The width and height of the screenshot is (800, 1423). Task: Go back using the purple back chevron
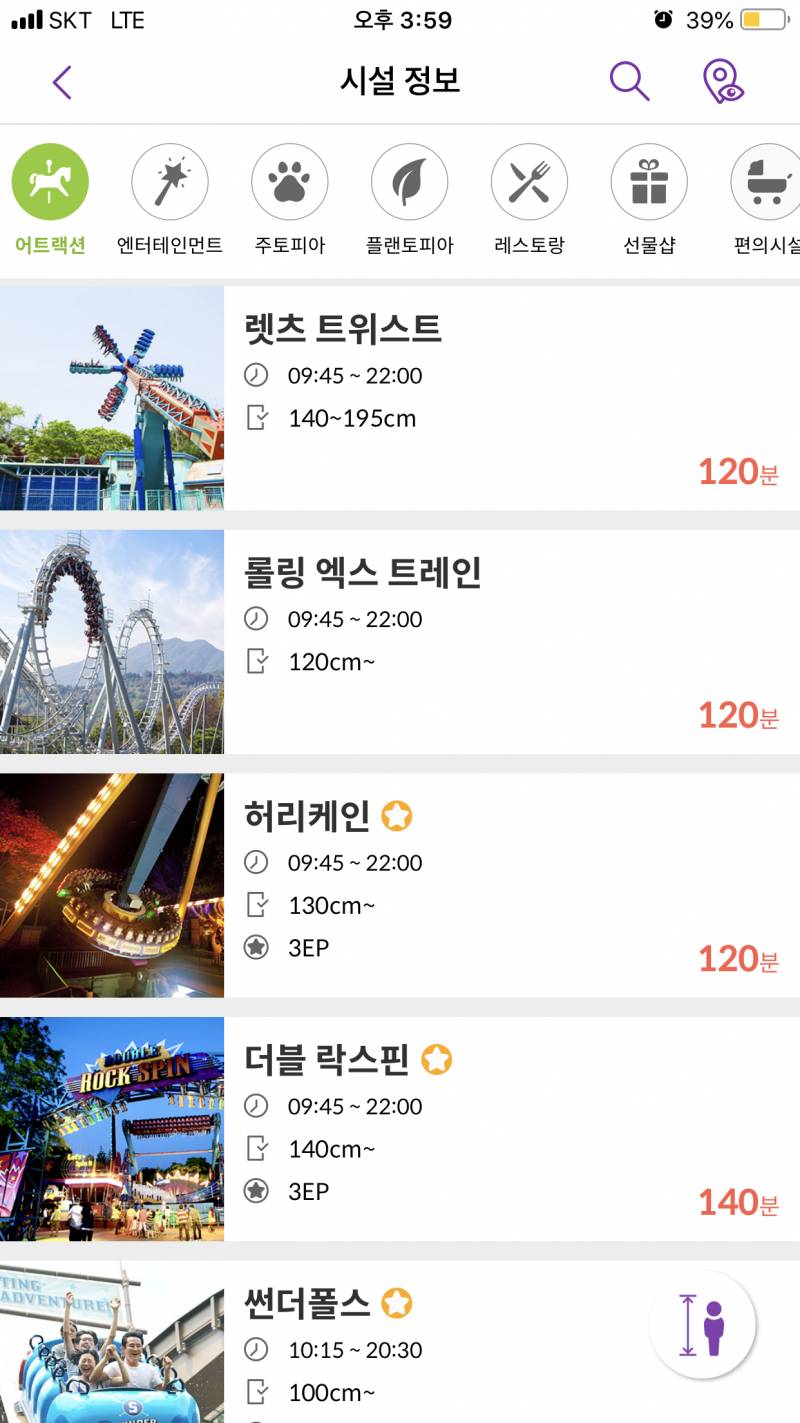[61, 81]
